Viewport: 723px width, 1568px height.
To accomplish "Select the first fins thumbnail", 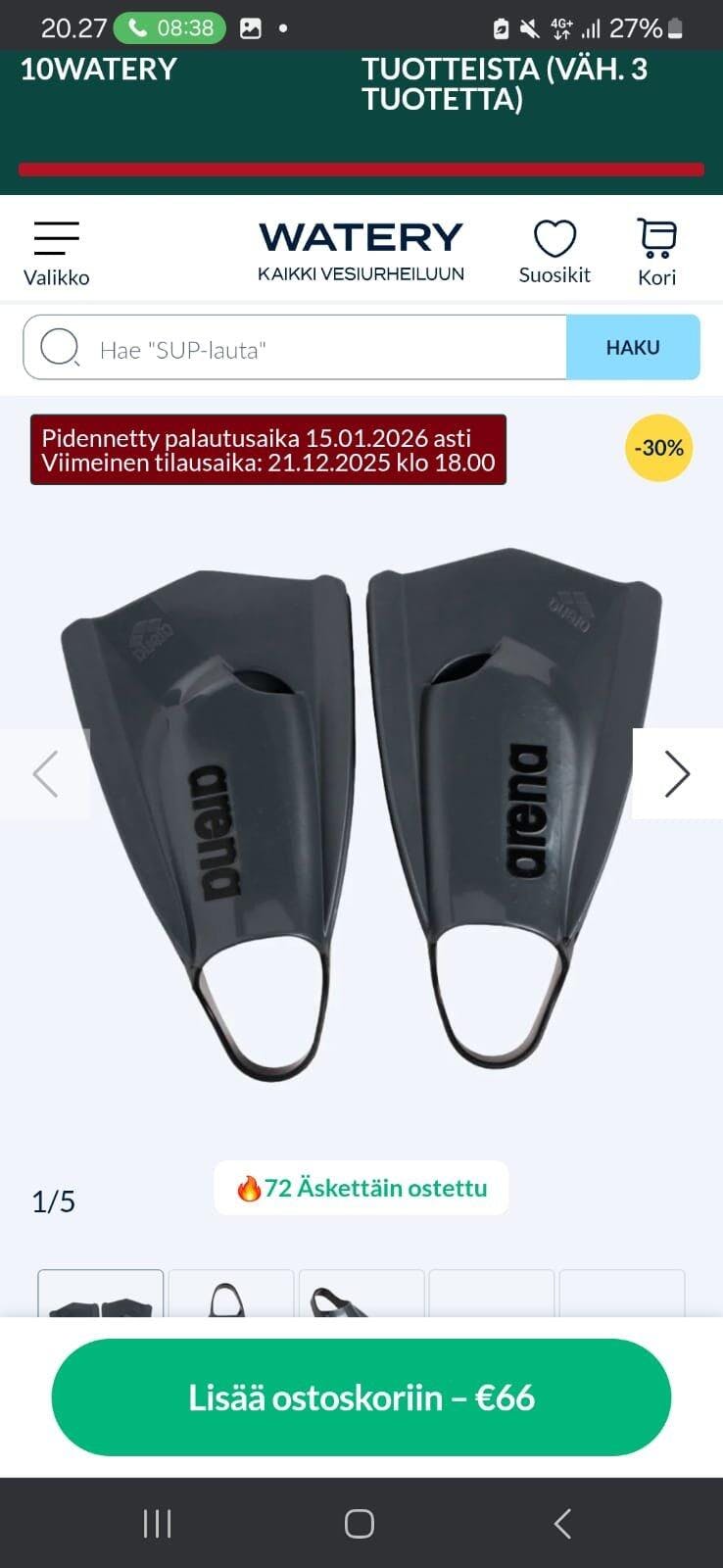I will click(101, 1295).
